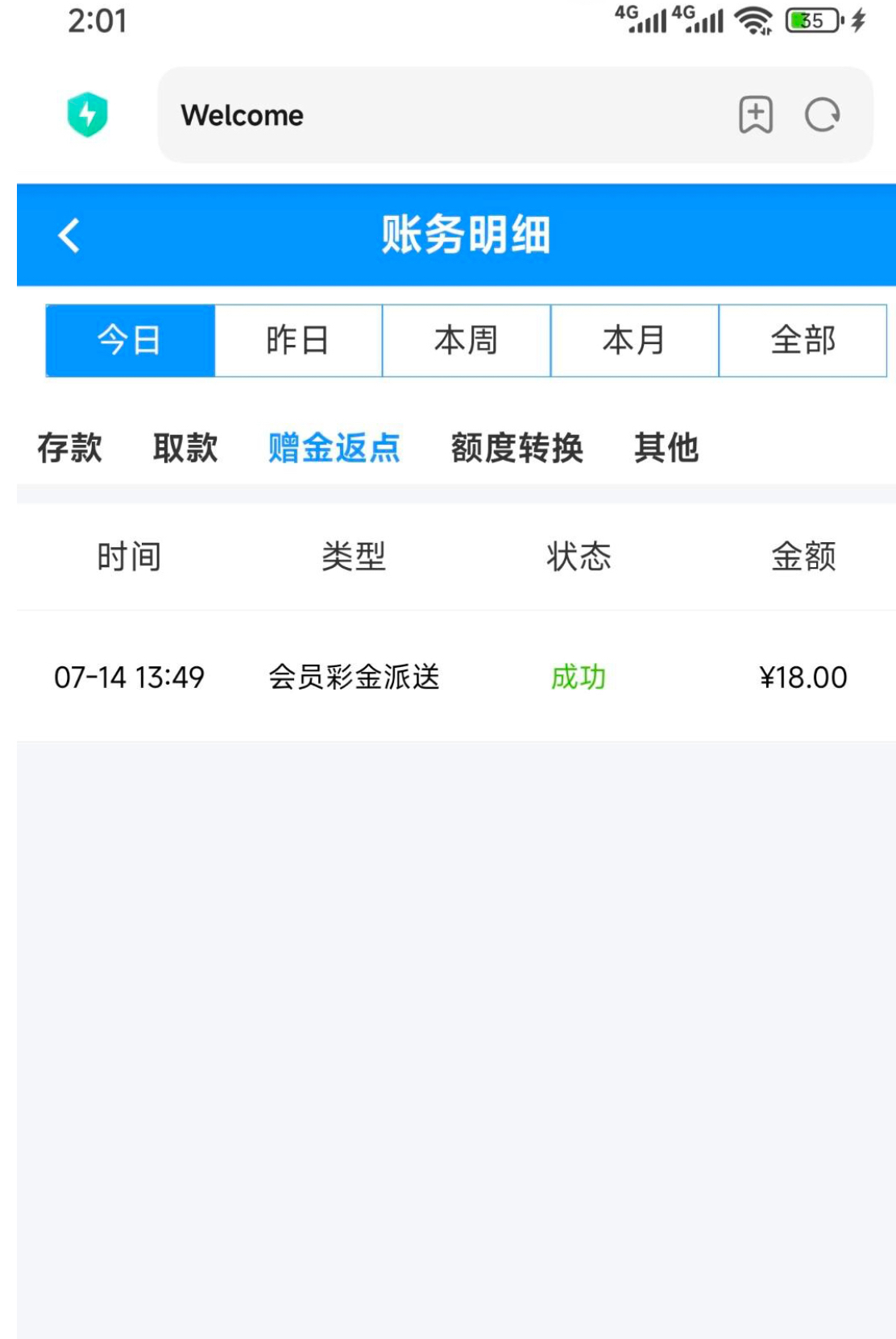Add this page to bookmarks
This screenshot has height=1339, width=896.
756,115
